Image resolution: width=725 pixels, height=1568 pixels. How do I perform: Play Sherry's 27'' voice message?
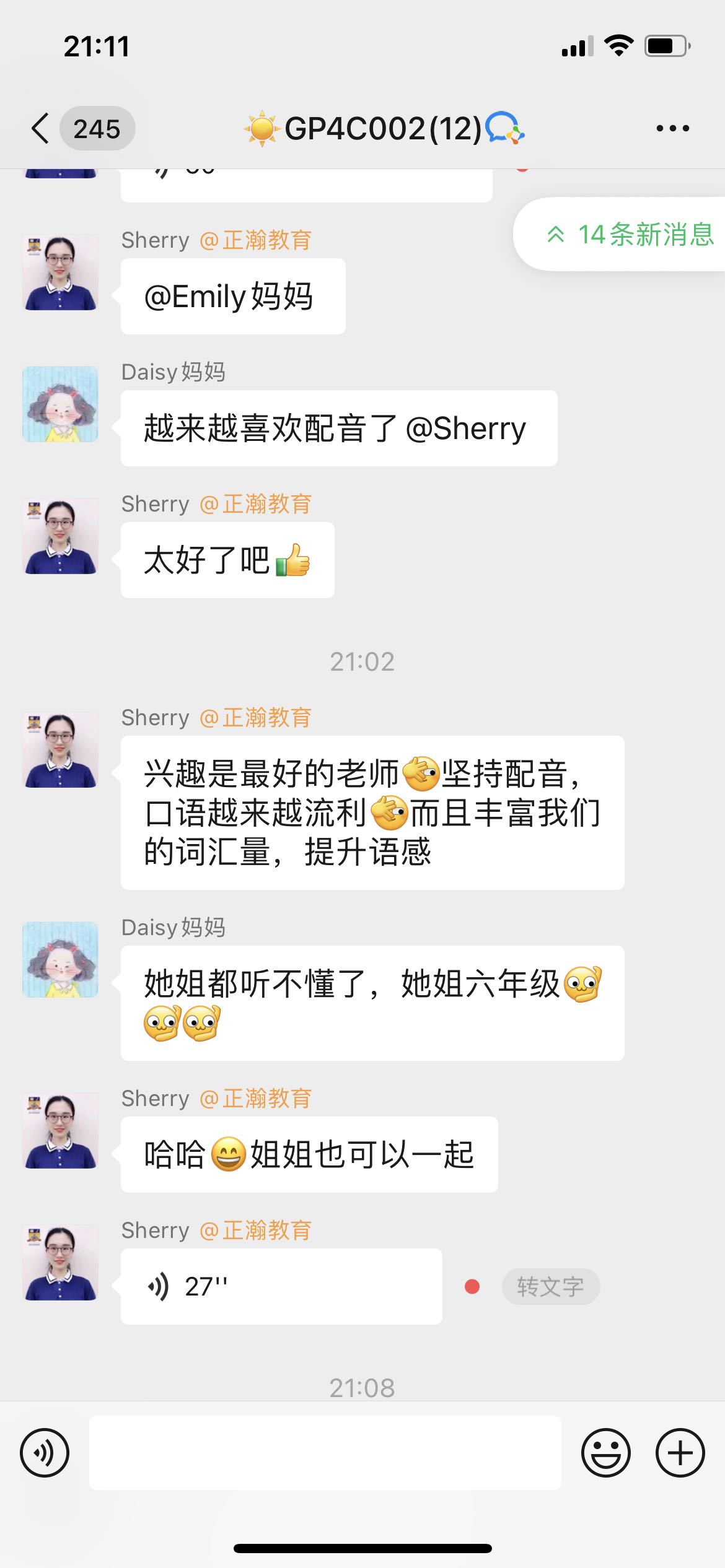[x=279, y=1285]
